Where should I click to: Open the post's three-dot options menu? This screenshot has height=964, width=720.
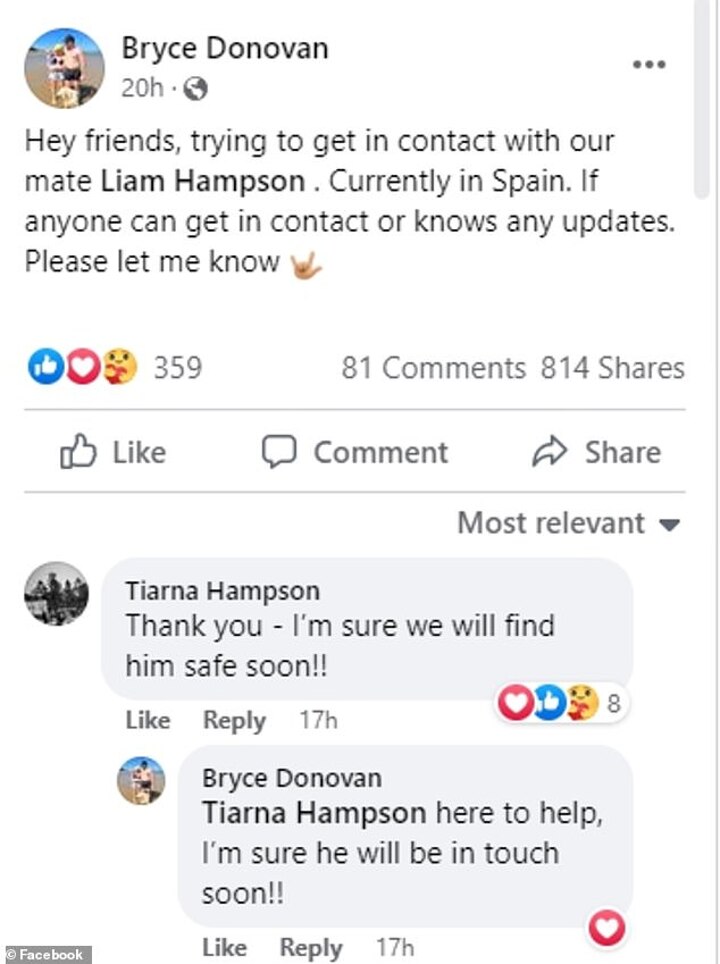[648, 64]
